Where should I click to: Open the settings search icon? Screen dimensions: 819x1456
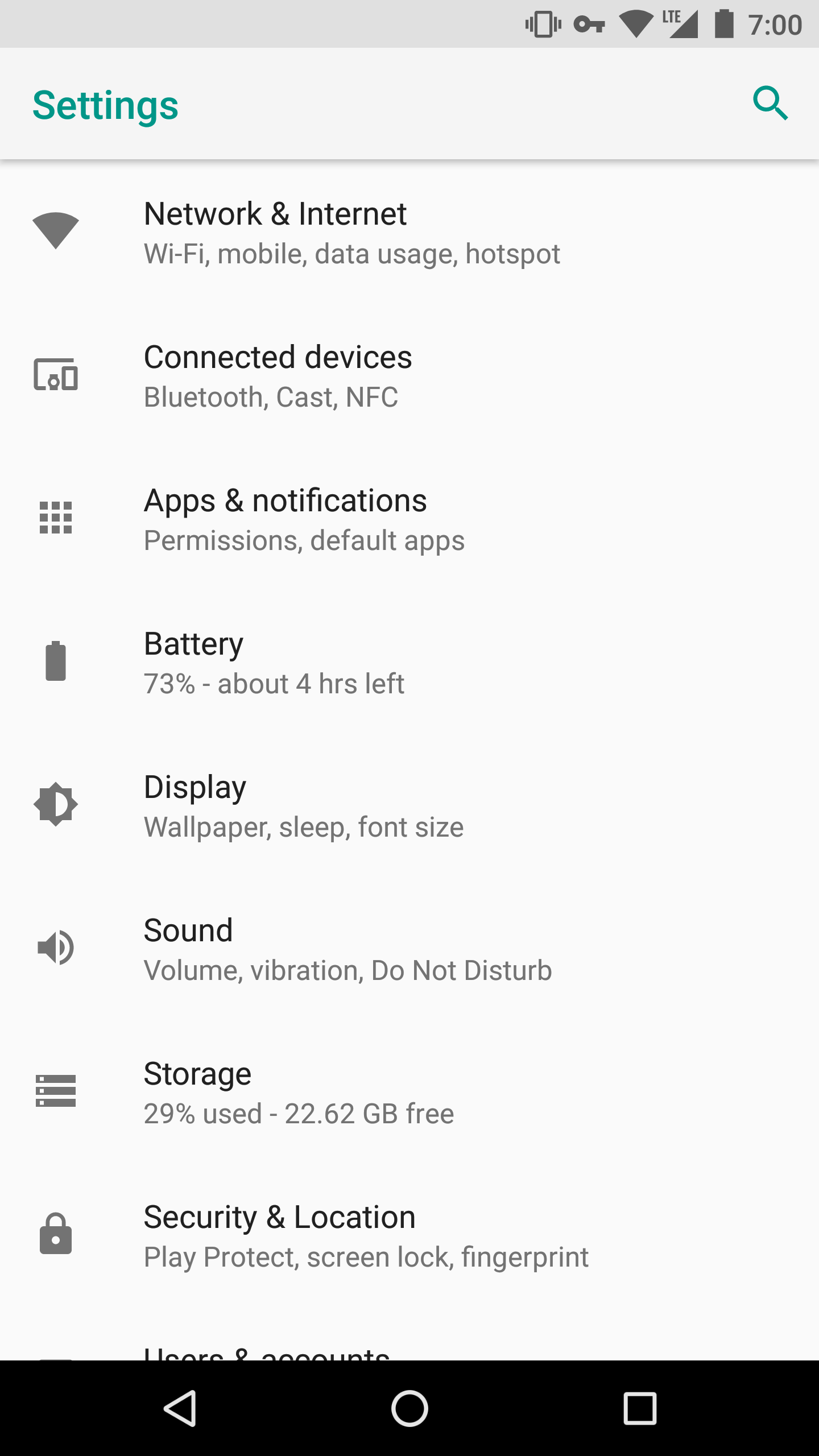pos(770,104)
